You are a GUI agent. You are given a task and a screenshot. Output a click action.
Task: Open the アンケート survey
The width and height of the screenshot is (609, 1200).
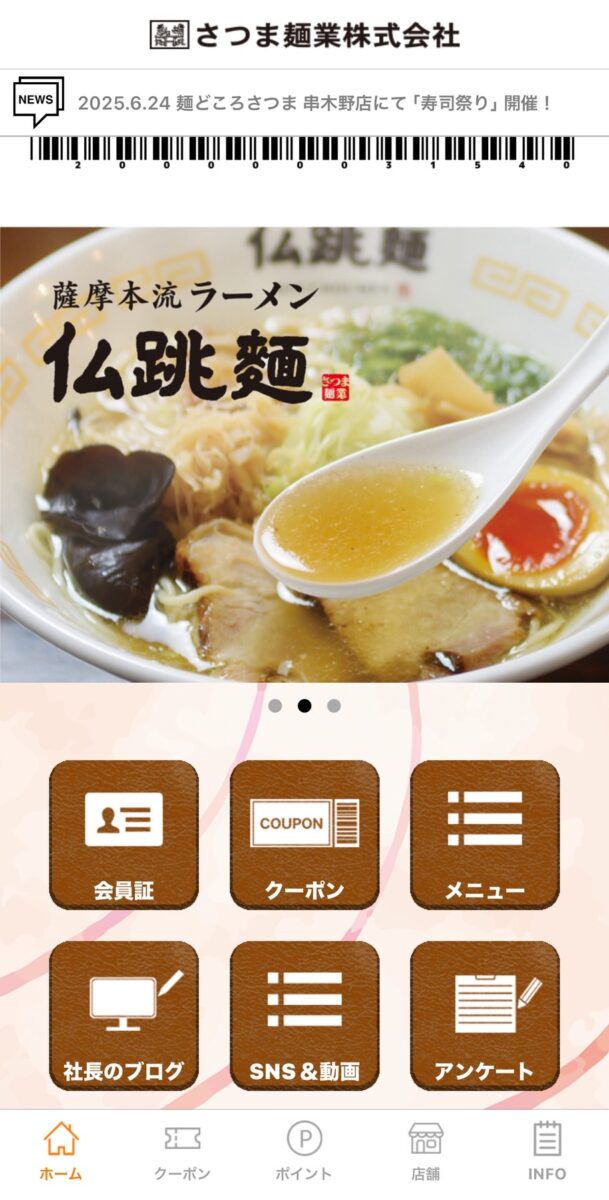click(484, 1015)
